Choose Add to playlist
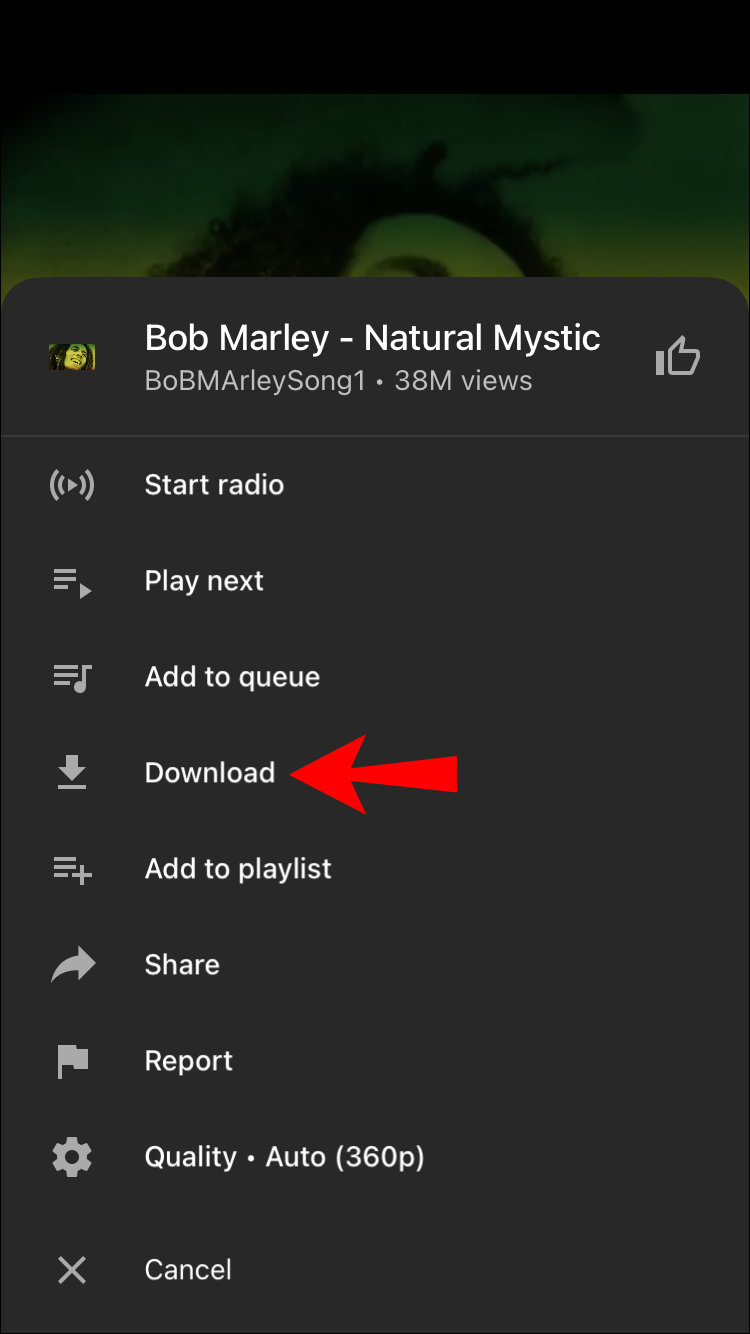 [x=238, y=869]
